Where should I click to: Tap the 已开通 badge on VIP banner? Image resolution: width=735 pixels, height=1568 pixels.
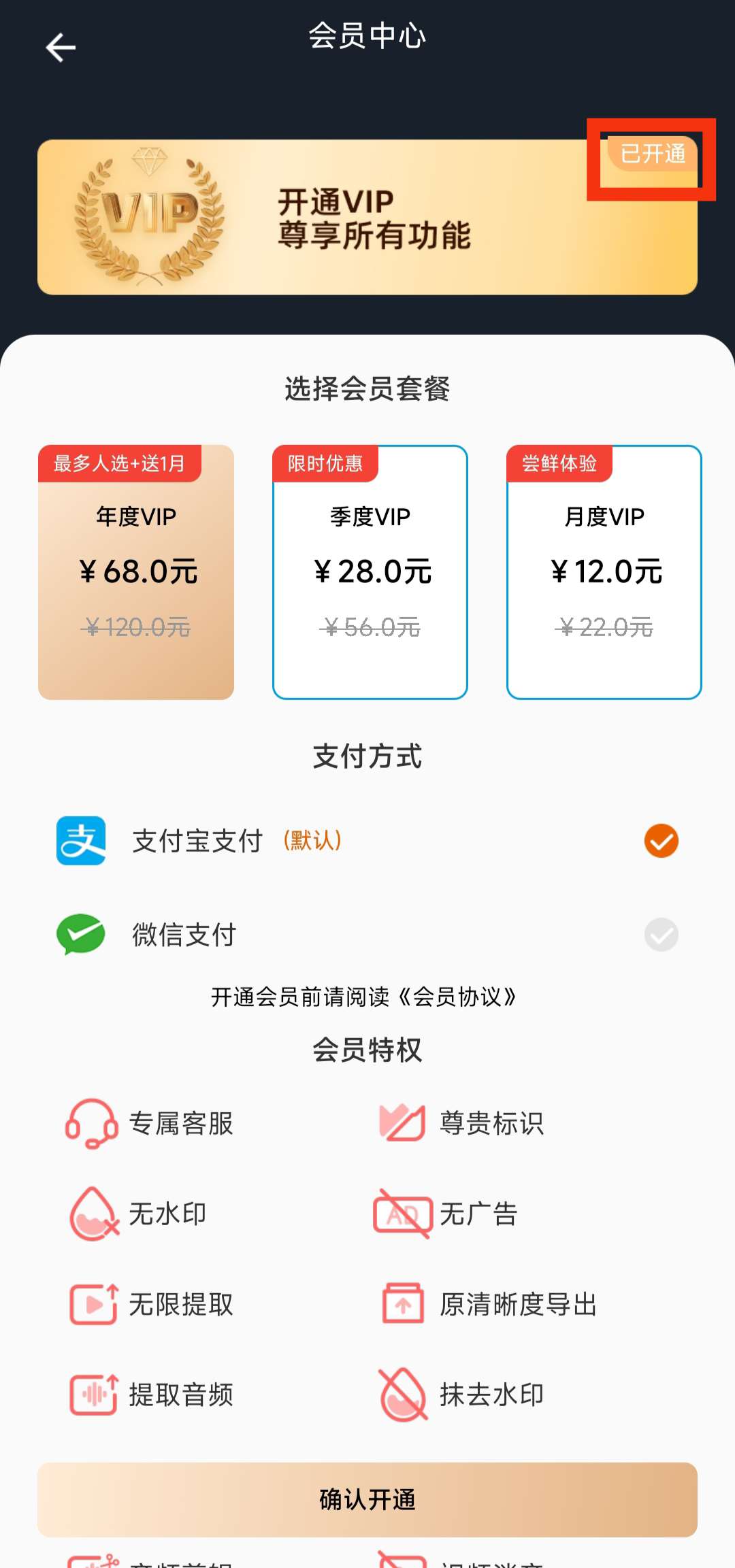(652, 154)
